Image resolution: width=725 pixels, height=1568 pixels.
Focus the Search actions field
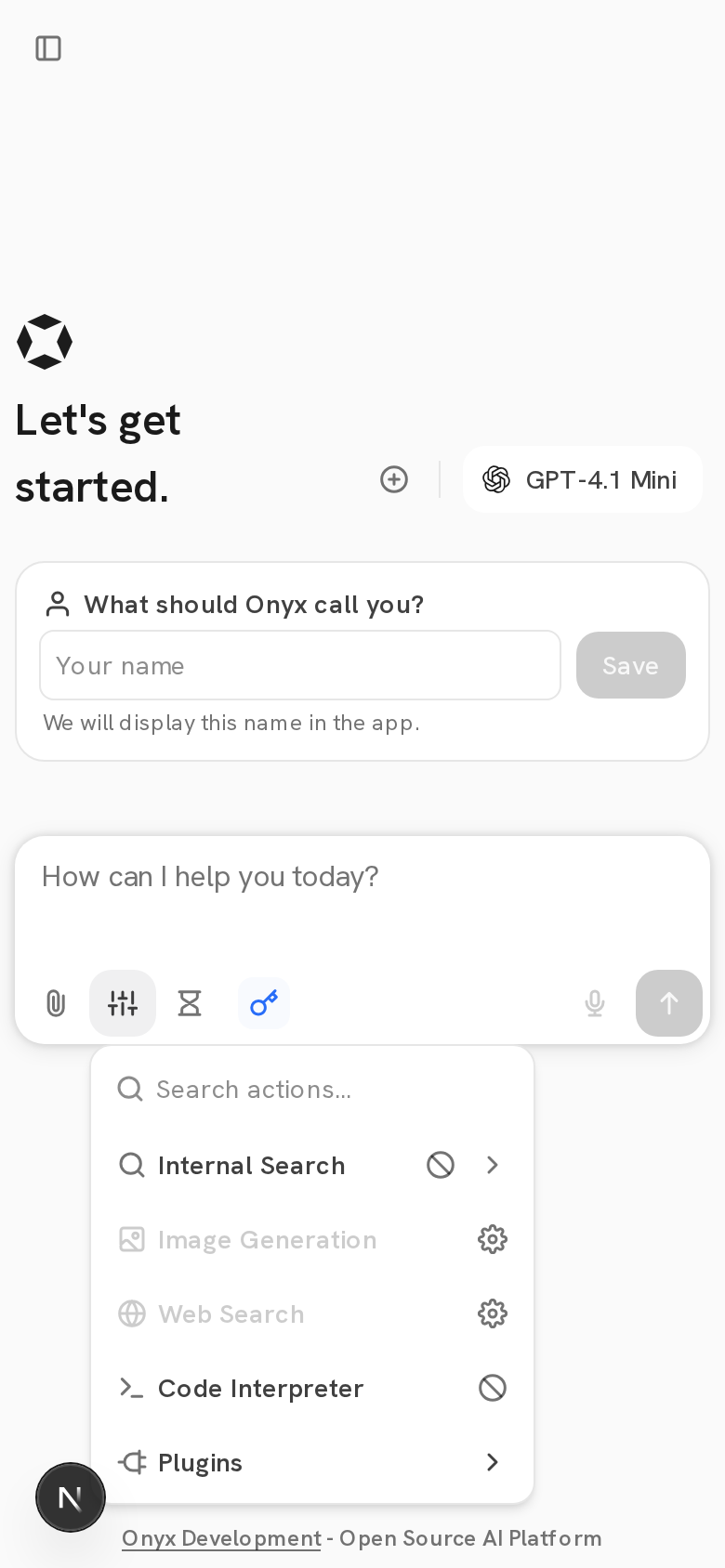tap(312, 1089)
